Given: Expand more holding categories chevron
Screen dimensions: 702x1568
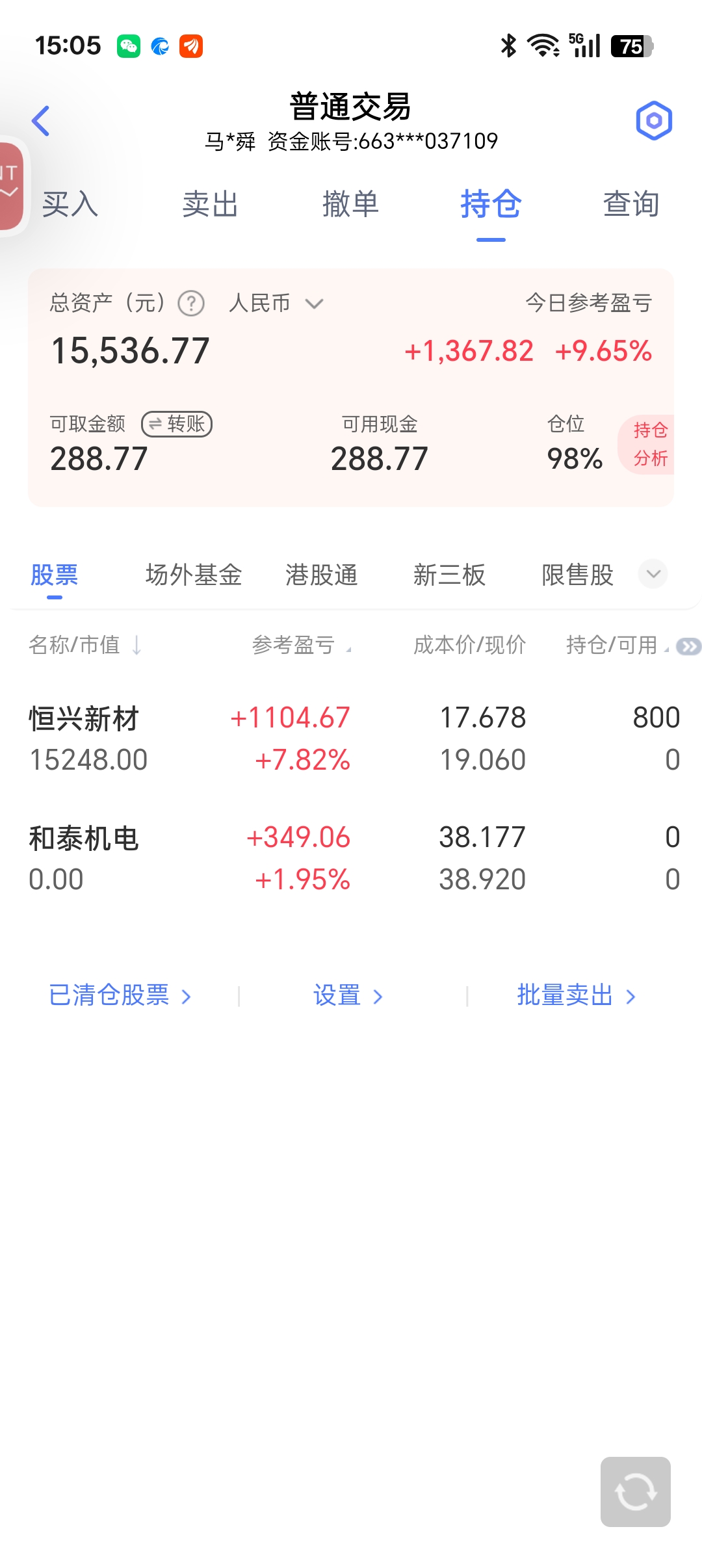Looking at the screenshot, I should pos(653,574).
